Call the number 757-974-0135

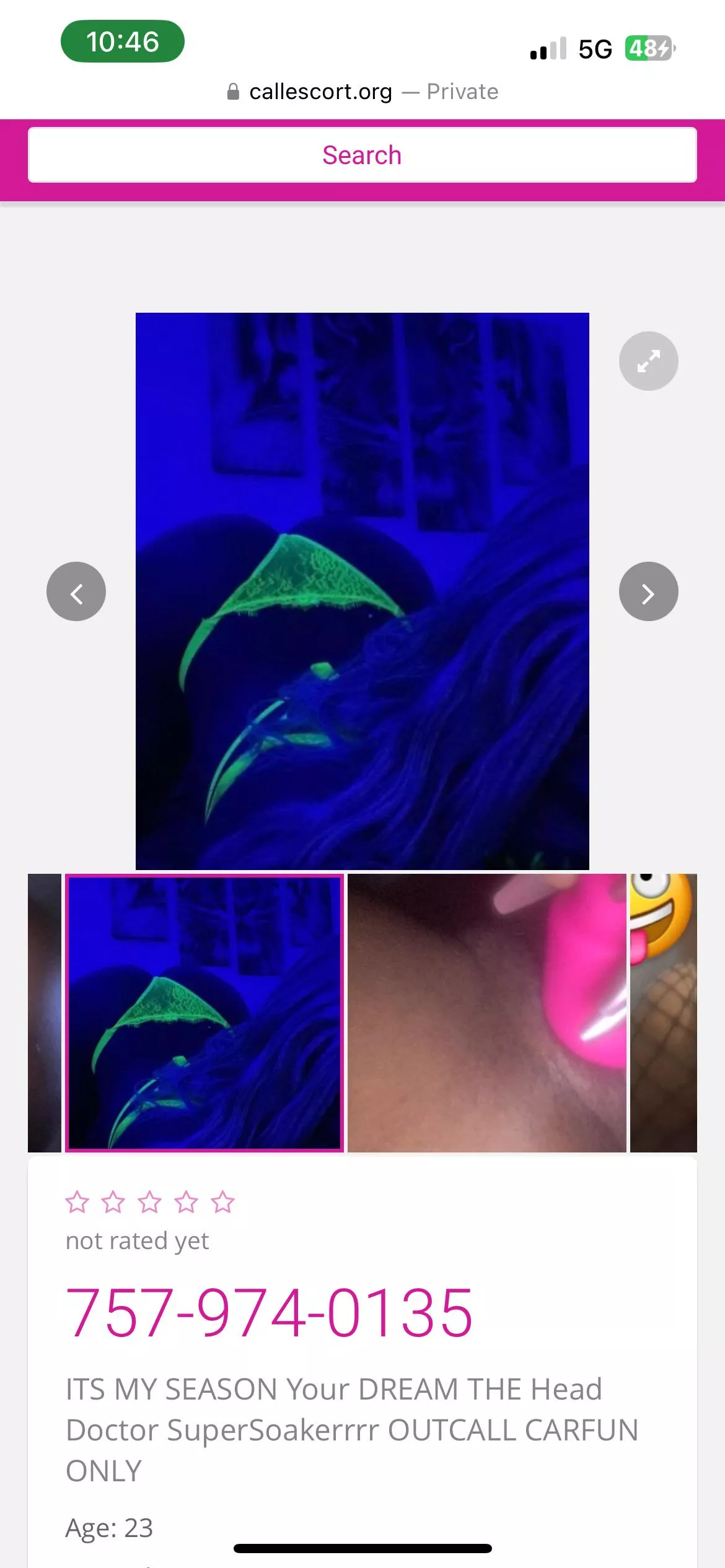[270, 1313]
